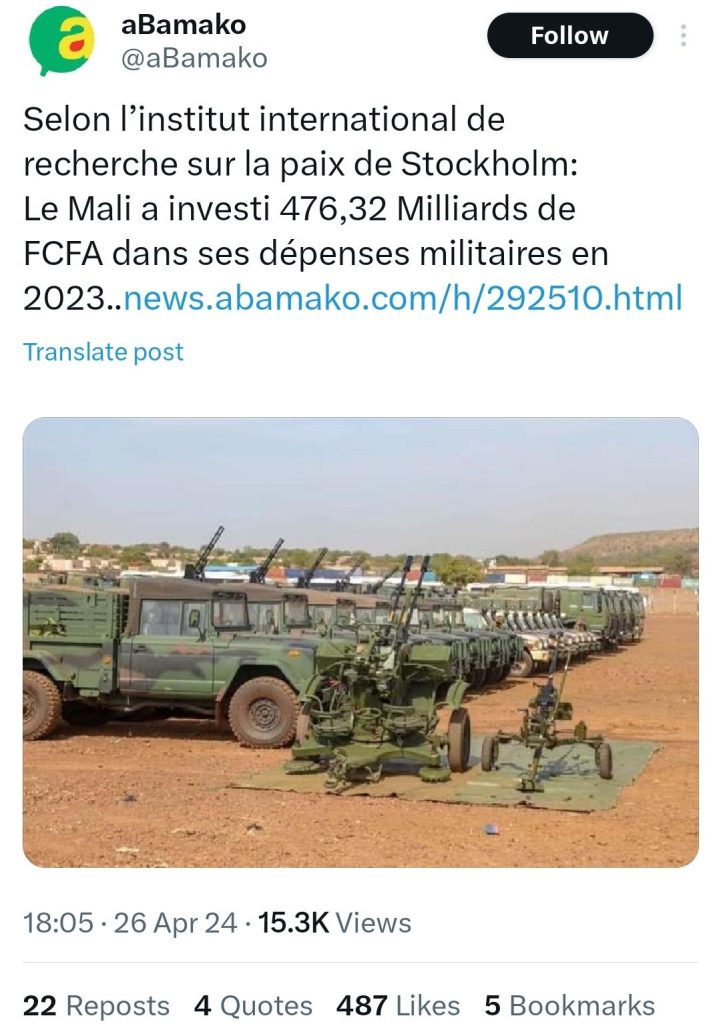
Task: Tap Translate post
Action: 103,352
